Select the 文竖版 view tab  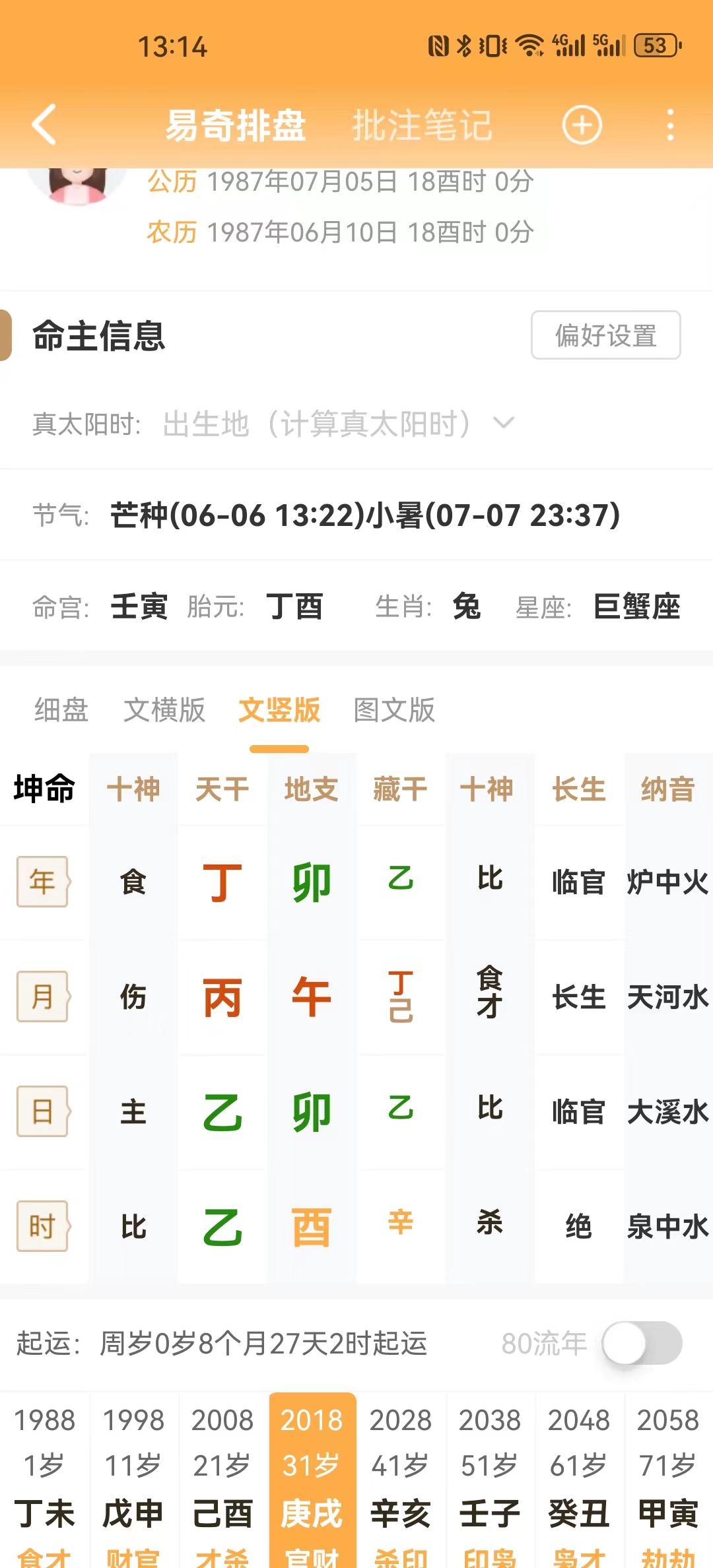[279, 710]
